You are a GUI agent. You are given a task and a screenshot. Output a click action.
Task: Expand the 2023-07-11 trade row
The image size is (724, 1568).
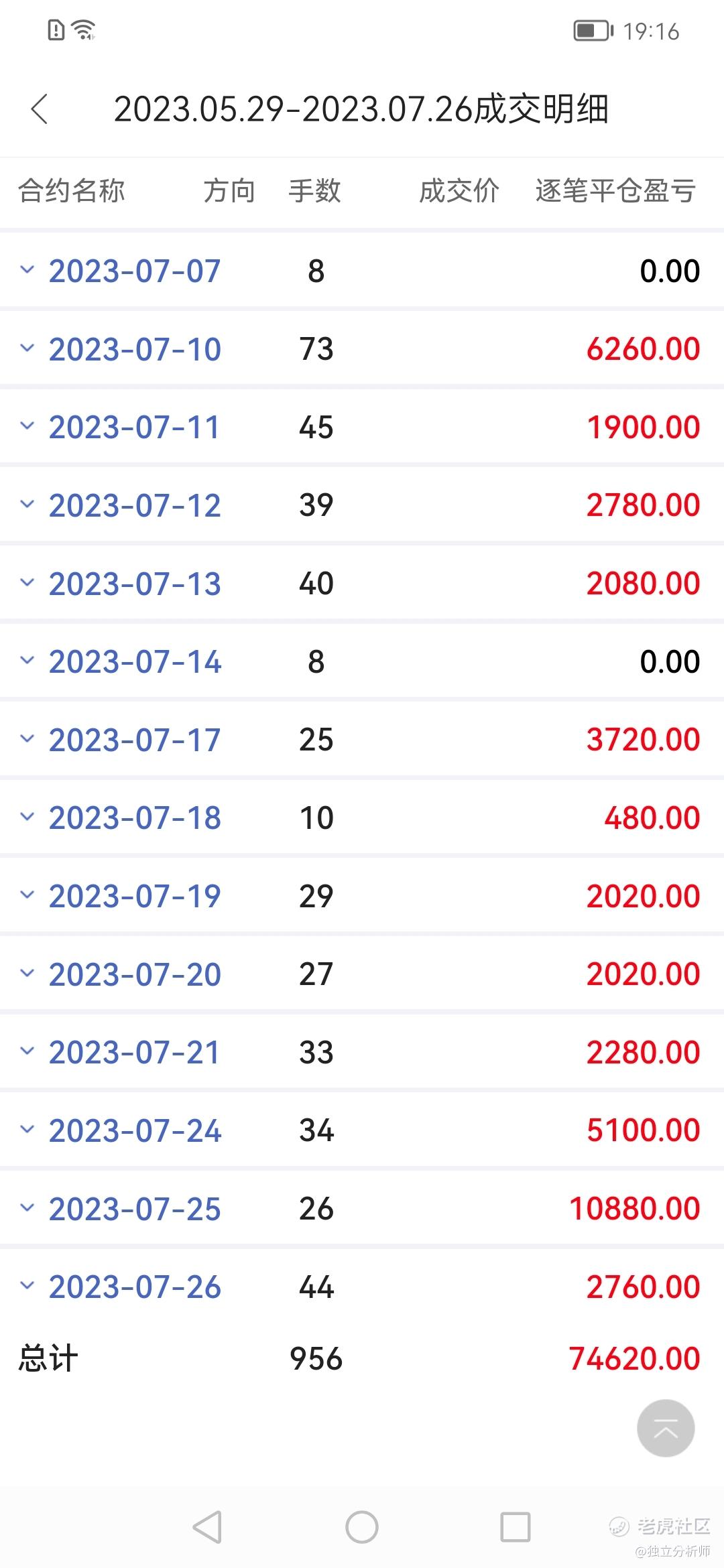coord(27,426)
